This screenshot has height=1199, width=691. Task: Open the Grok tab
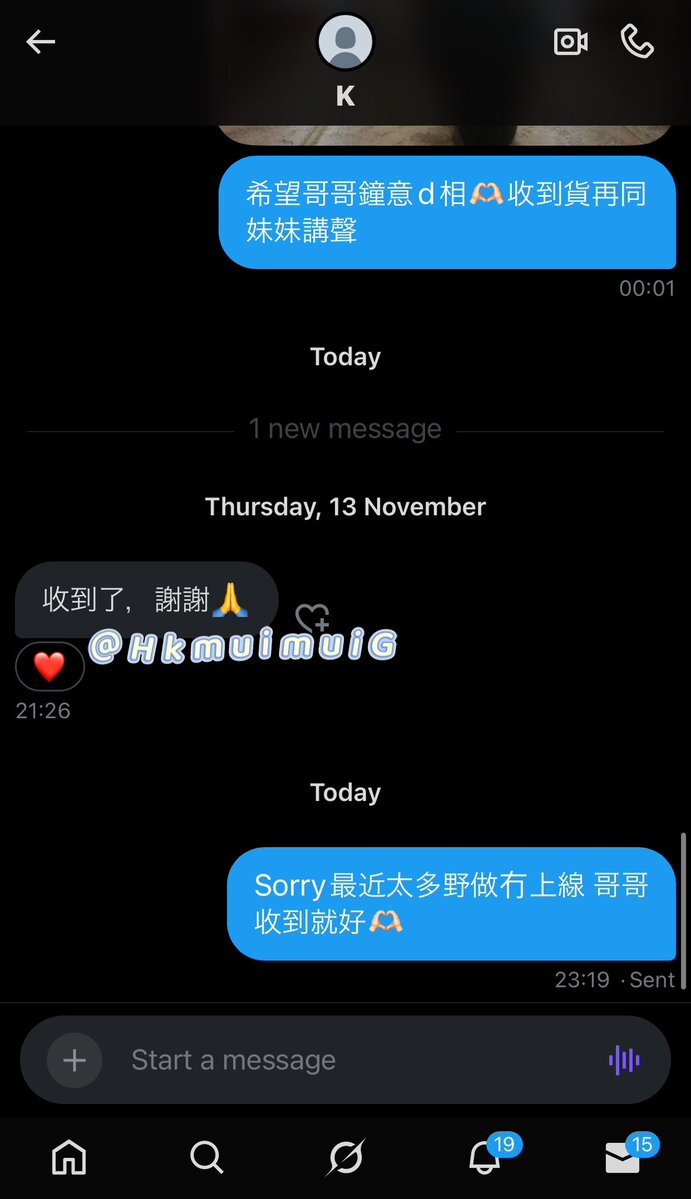pos(346,1157)
